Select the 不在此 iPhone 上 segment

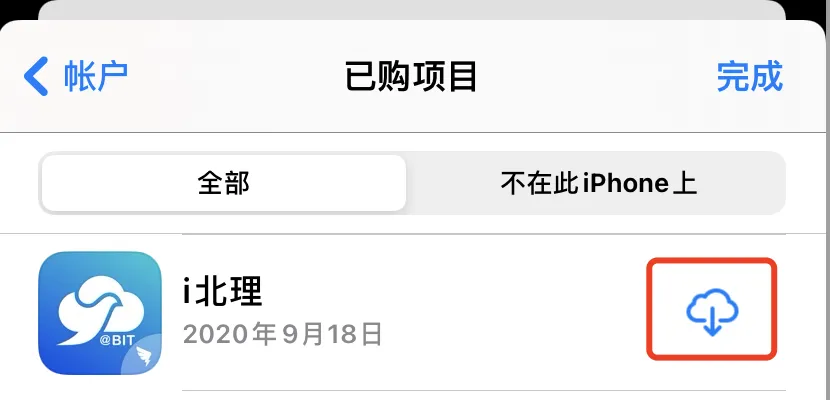(x=598, y=183)
